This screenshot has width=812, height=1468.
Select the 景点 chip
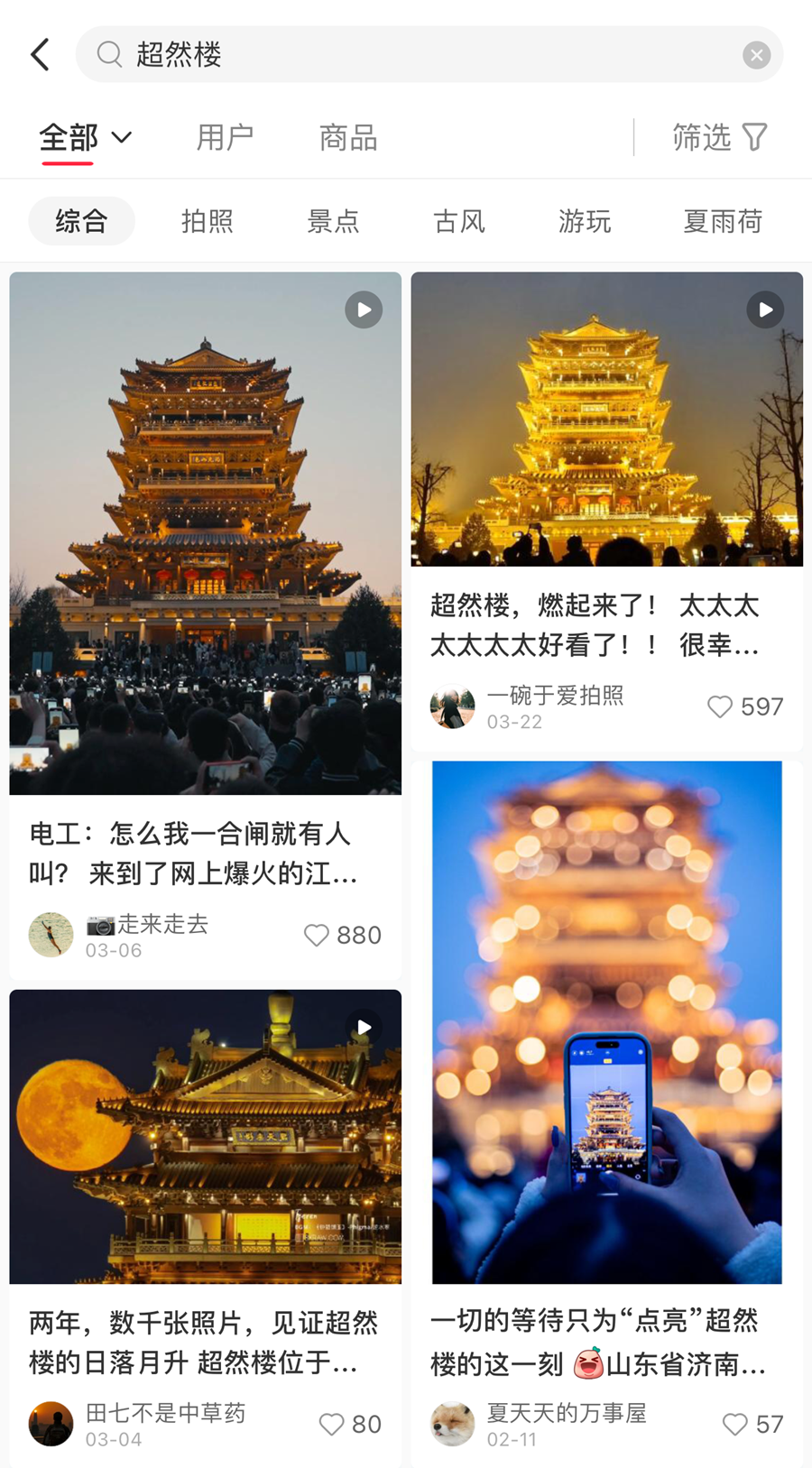(x=333, y=221)
